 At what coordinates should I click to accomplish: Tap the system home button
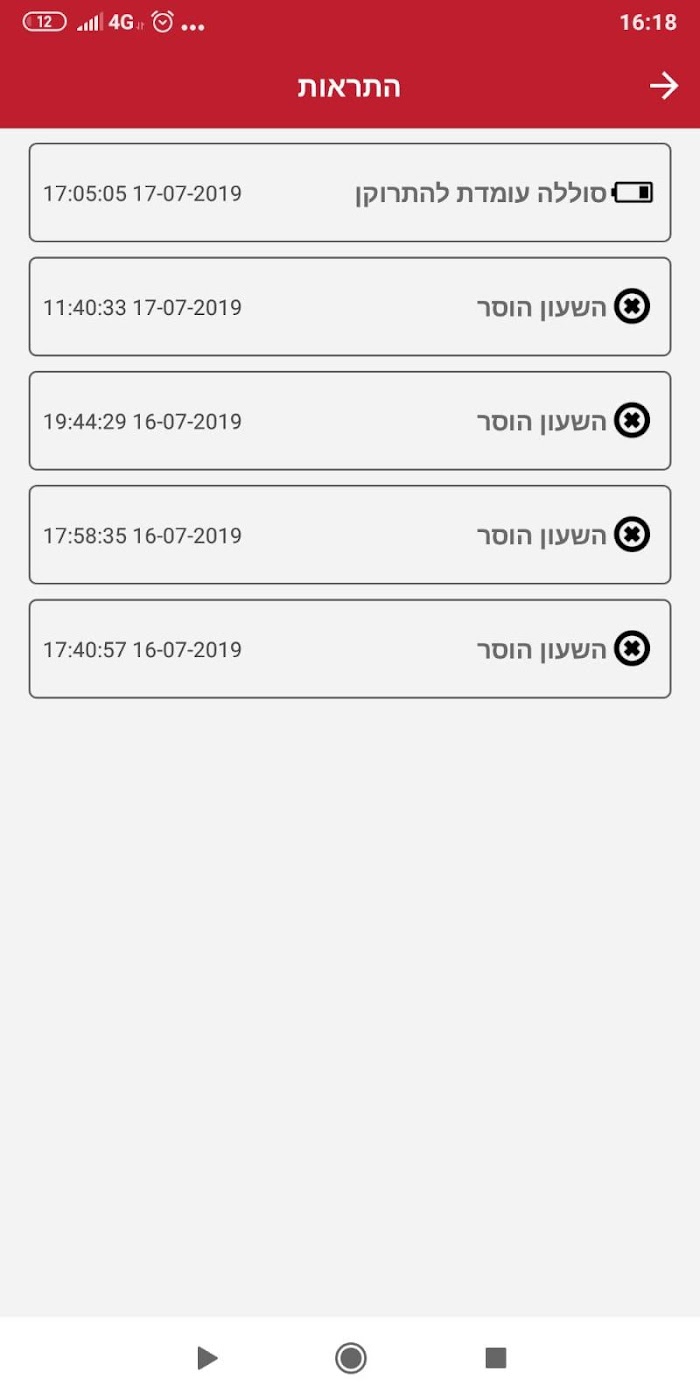tap(350, 1358)
